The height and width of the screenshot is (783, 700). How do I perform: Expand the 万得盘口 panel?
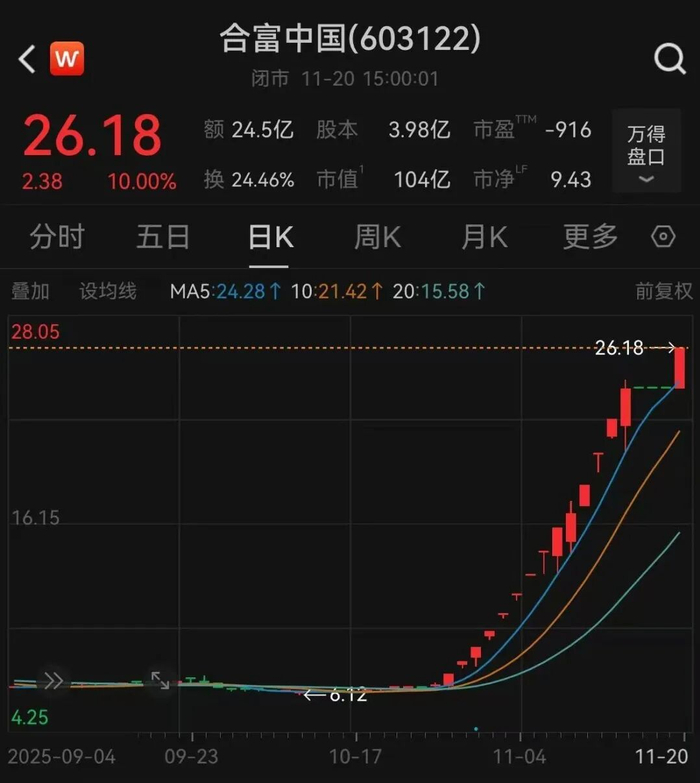[x=645, y=155]
